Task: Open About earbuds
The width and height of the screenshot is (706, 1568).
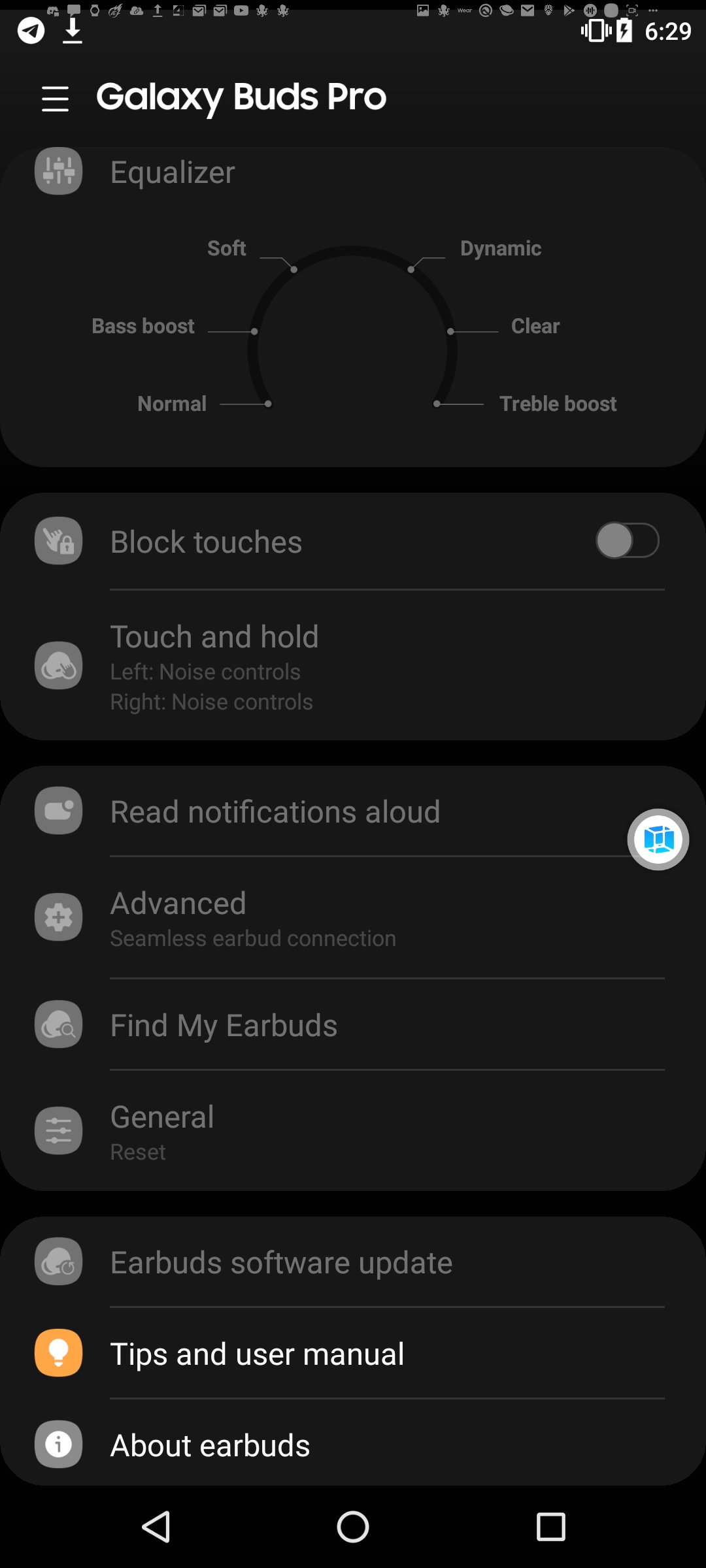Action: pyautogui.click(x=353, y=1445)
